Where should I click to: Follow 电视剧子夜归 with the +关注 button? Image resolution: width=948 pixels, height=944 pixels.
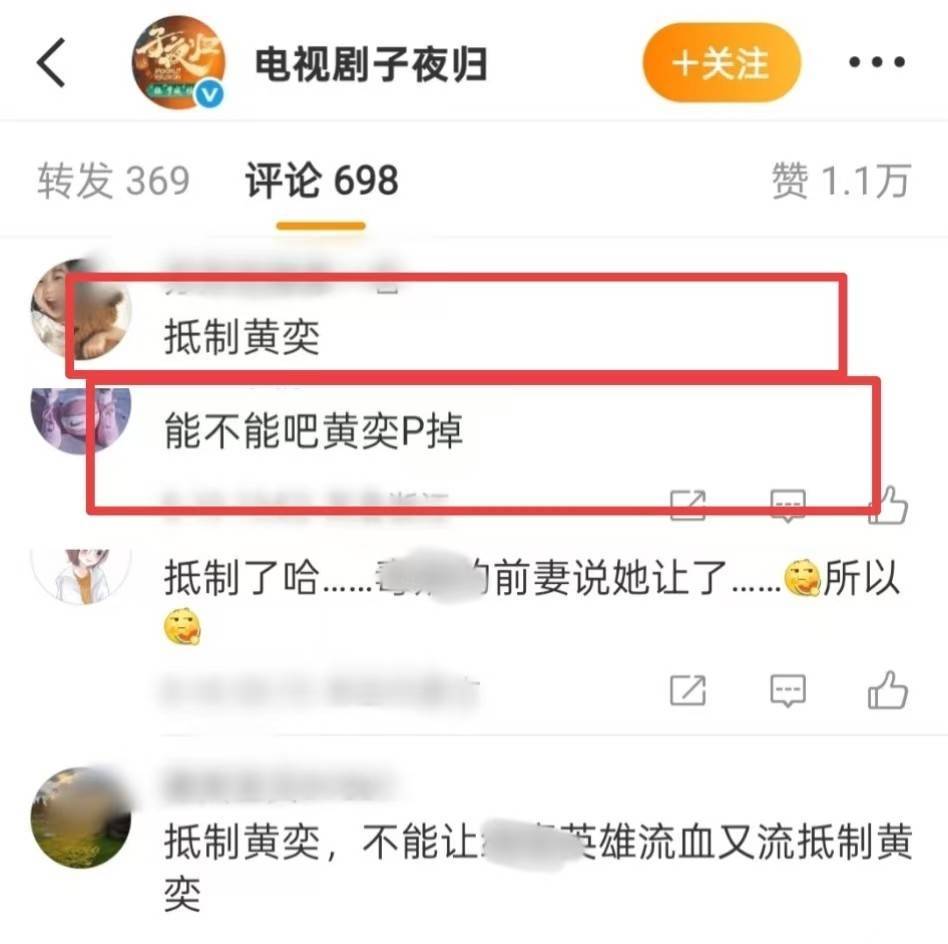721,63
